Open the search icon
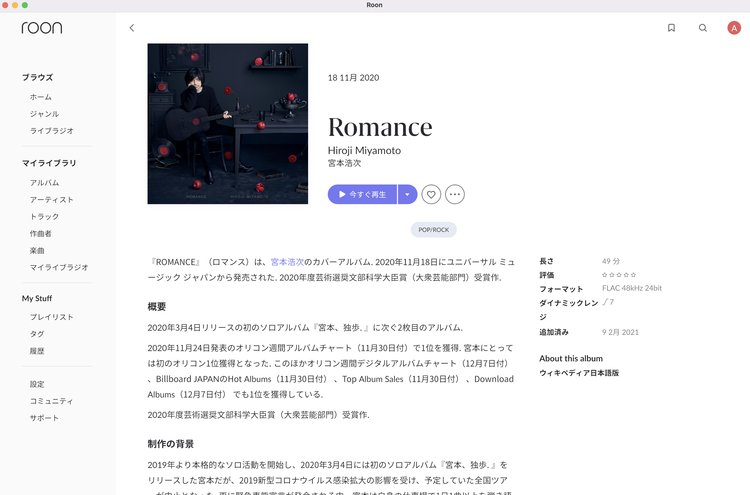Viewport: 750px width, 495px height. [703, 28]
